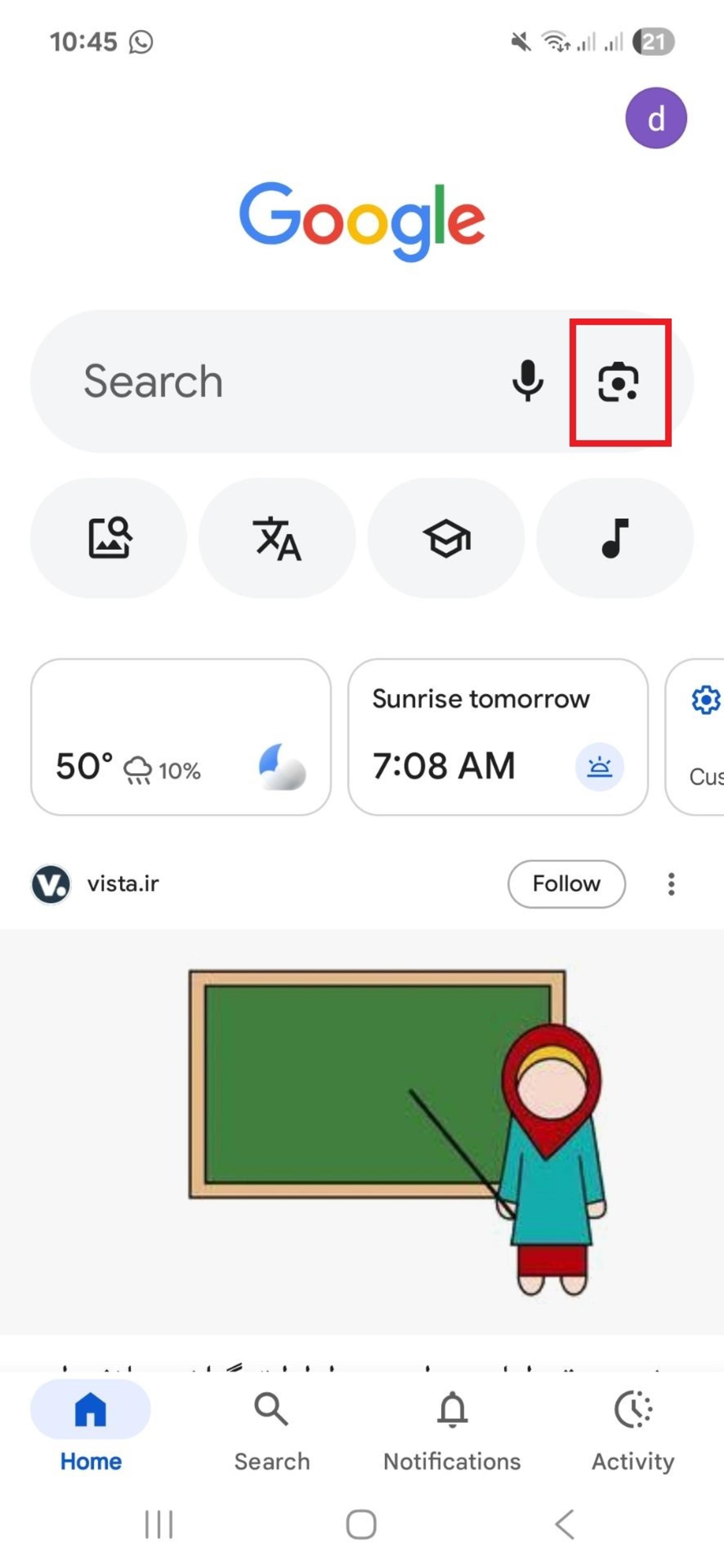The height and width of the screenshot is (1568, 724).
Task: Search with an image from gallery
Action: pyautogui.click(x=109, y=538)
